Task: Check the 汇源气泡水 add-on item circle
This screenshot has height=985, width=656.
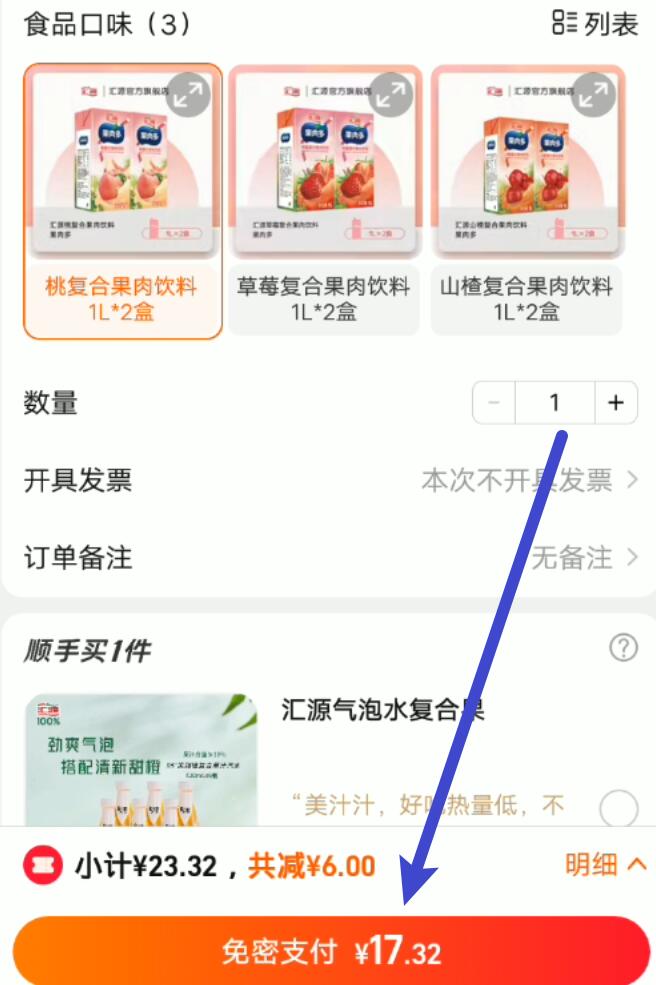Action: click(620, 808)
